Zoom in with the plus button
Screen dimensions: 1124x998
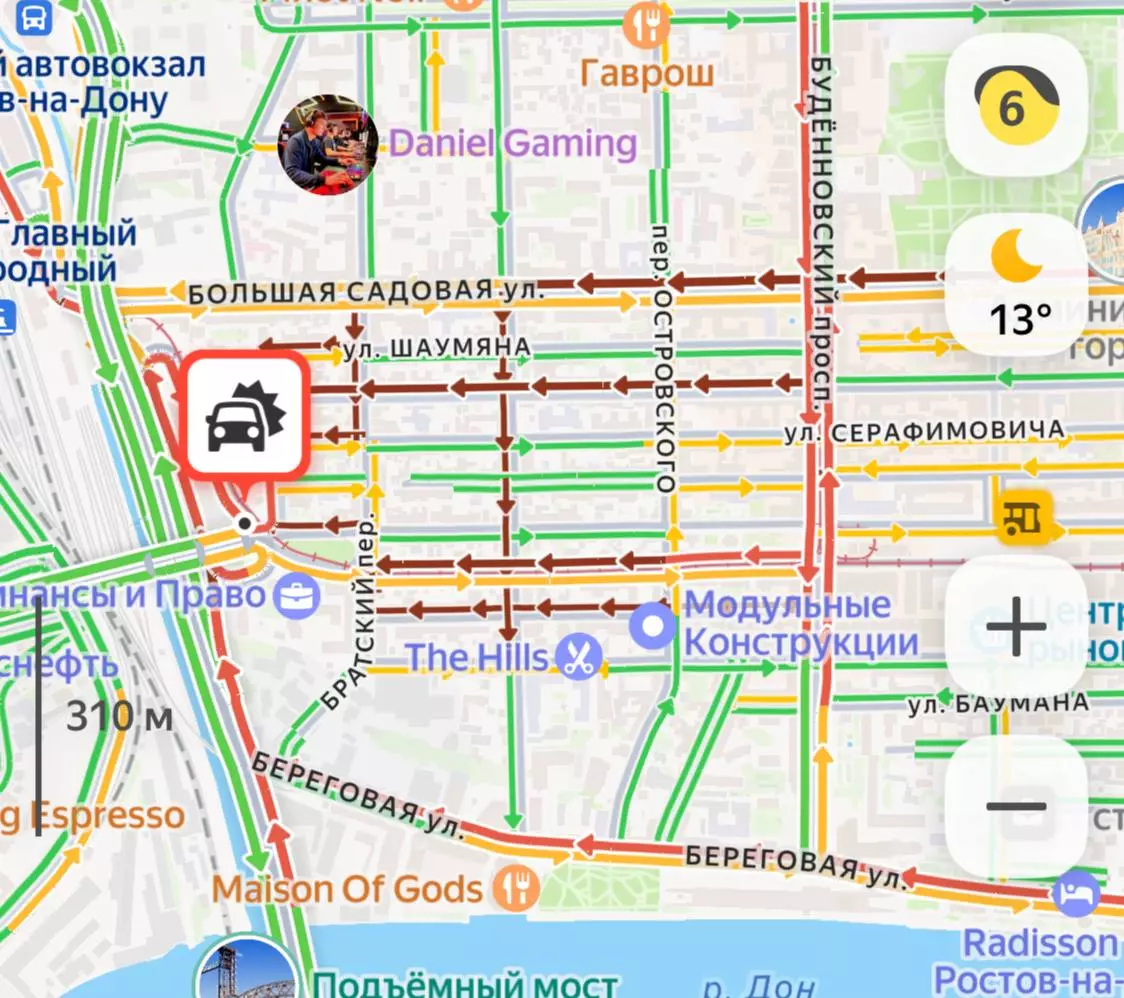pos(1015,627)
